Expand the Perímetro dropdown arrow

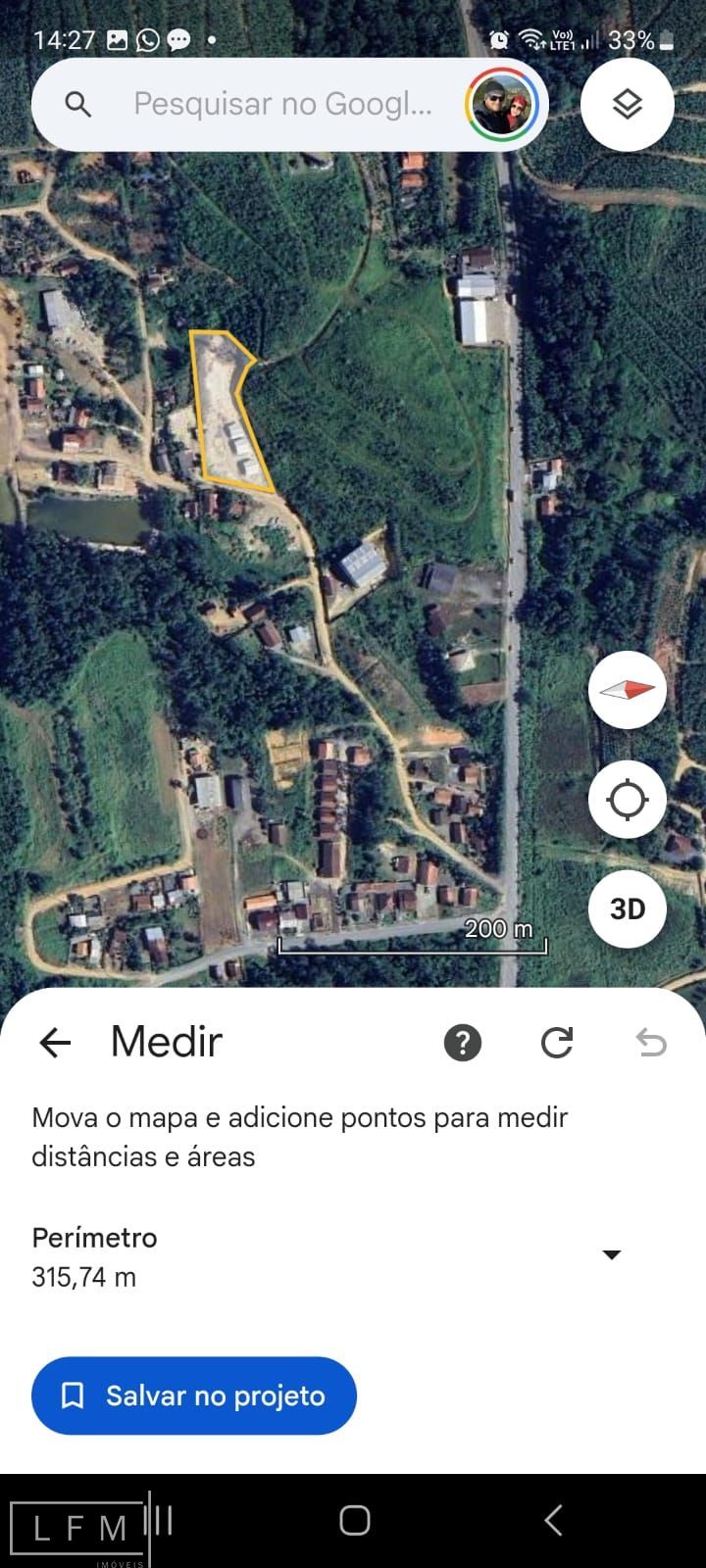[612, 1254]
